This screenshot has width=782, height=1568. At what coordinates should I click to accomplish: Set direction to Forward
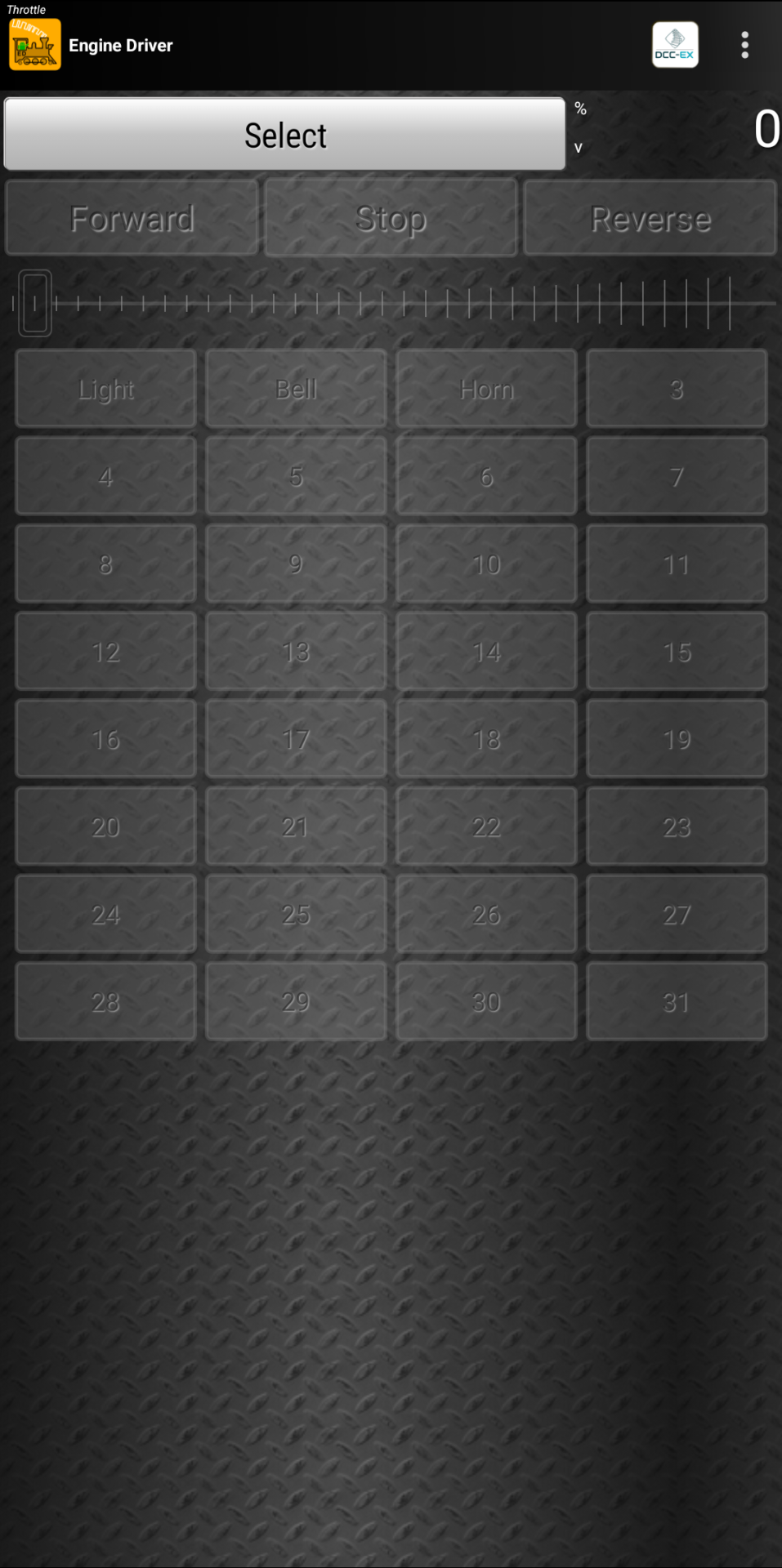coord(132,218)
